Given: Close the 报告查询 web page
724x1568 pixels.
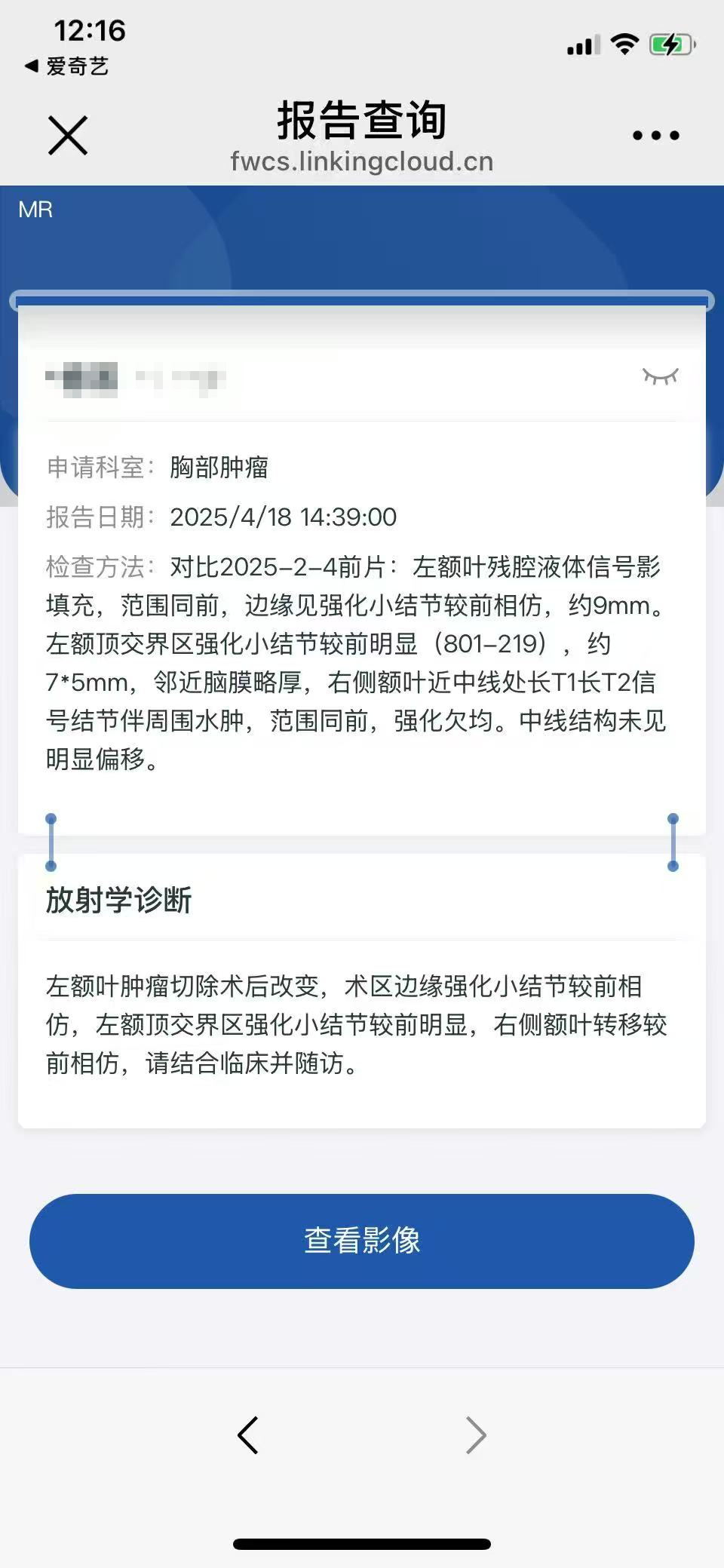Looking at the screenshot, I should click(68, 136).
